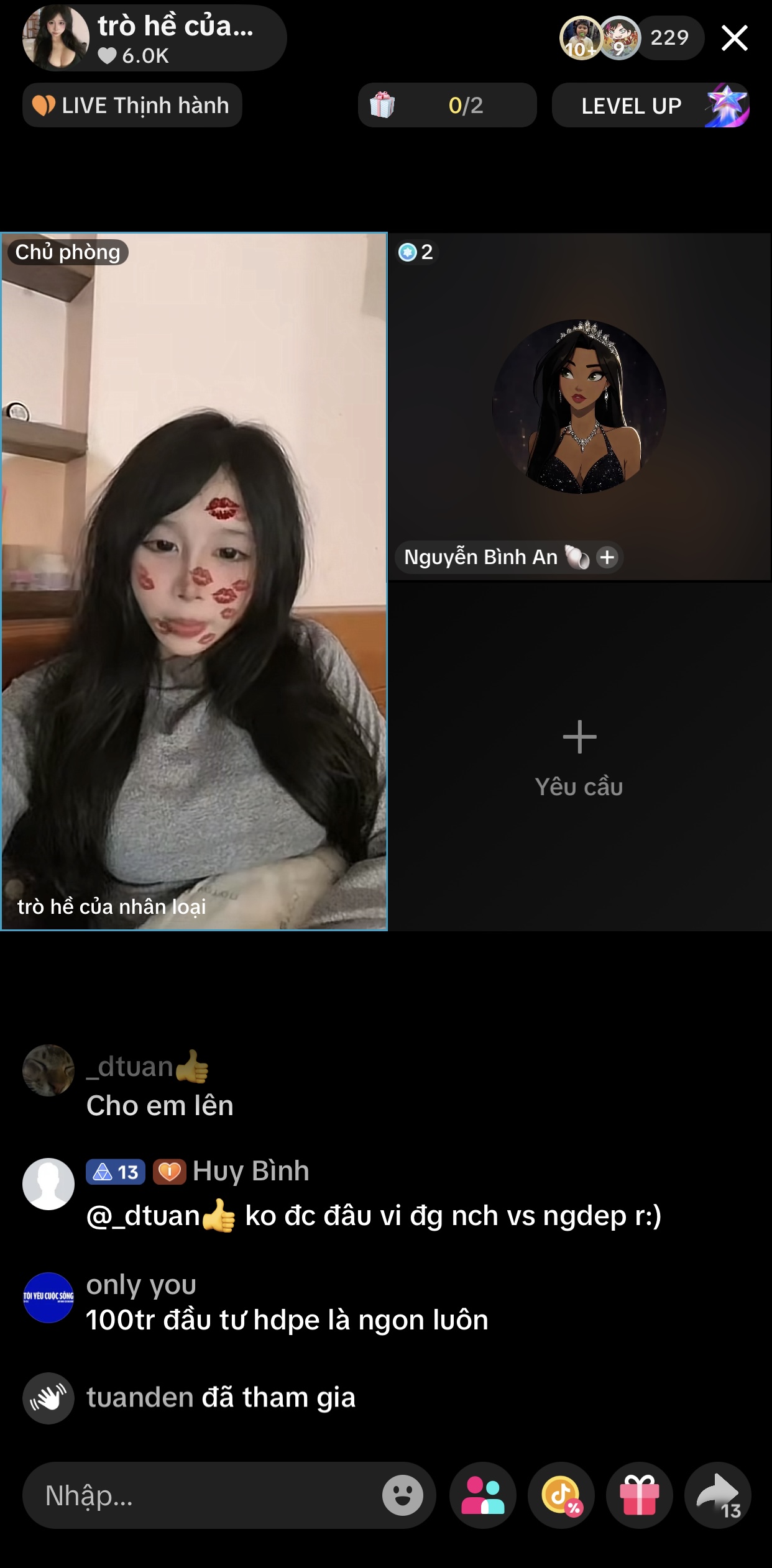This screenshot has width=772, height=1568.
Task: Open the gift goal 0/2
Action: pos(447,106)
